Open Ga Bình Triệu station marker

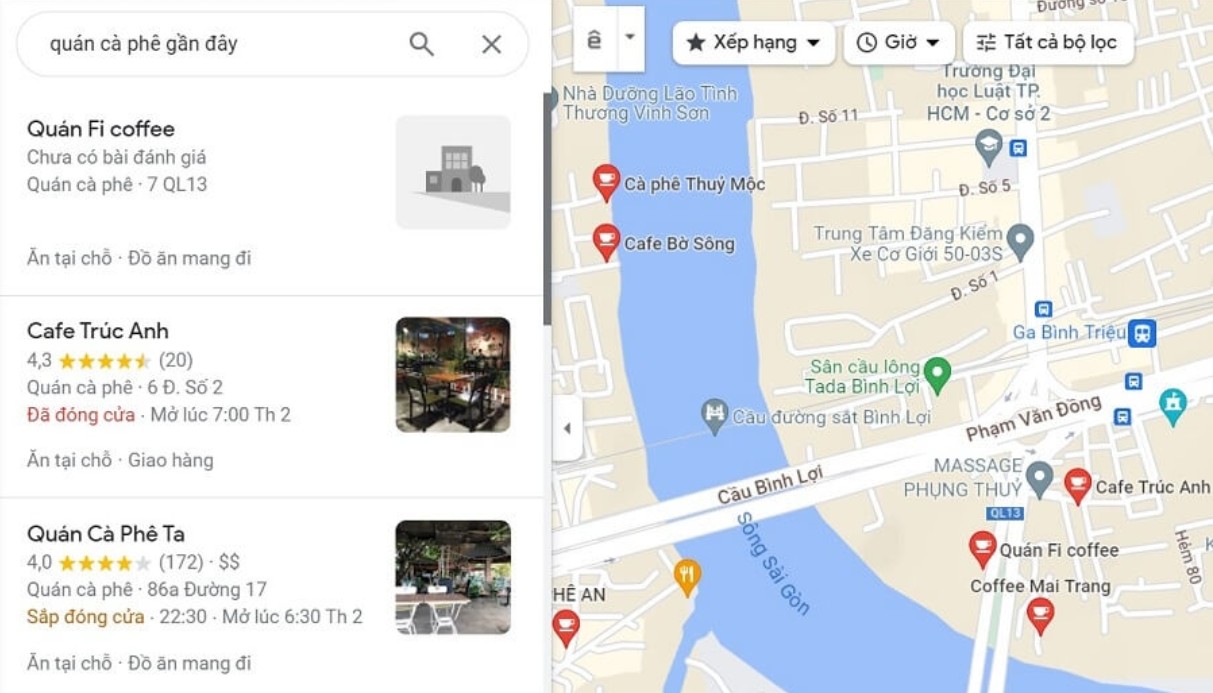[x=1142, y=332]
